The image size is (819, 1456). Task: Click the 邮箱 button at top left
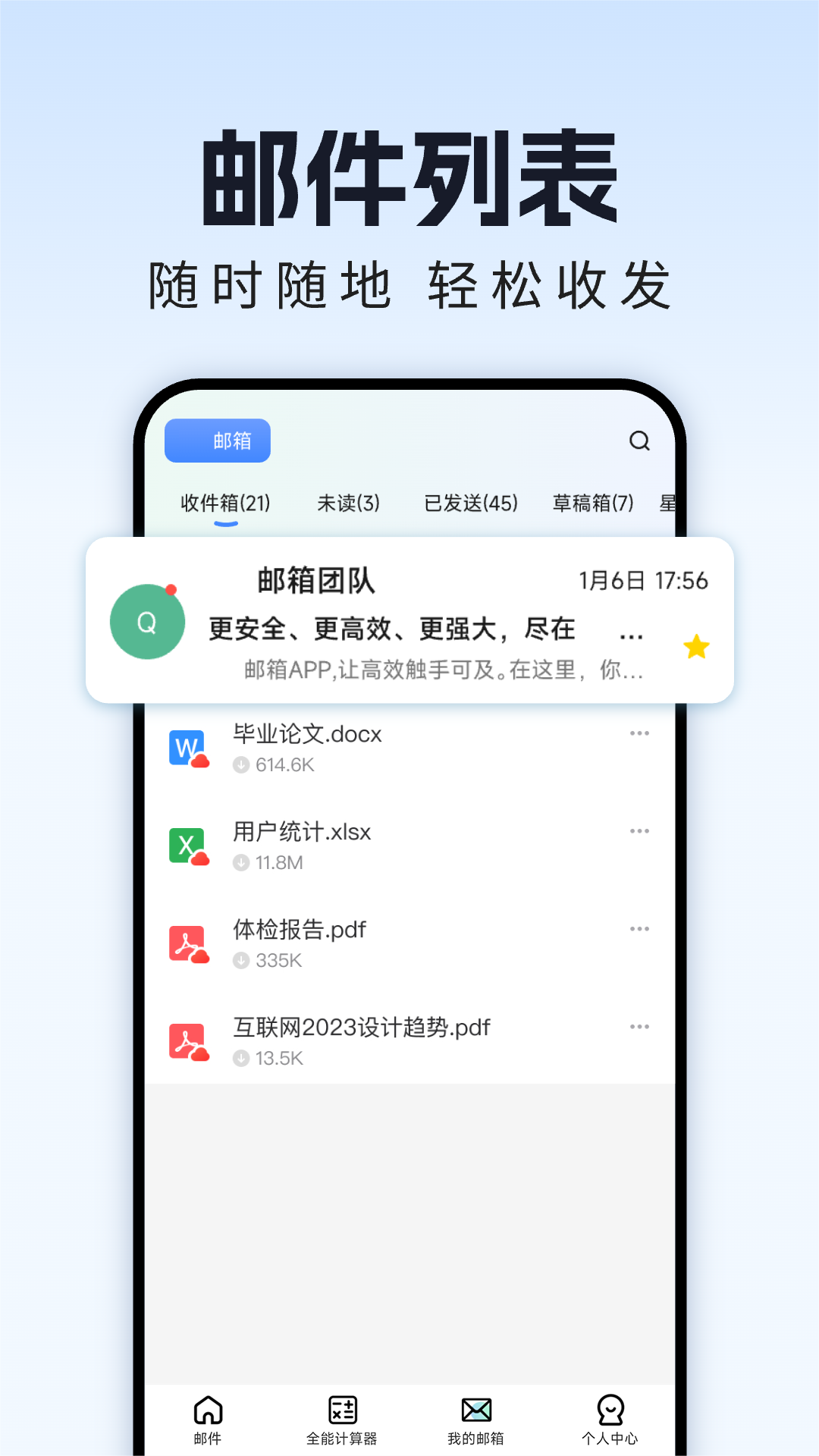click(218, 441)
